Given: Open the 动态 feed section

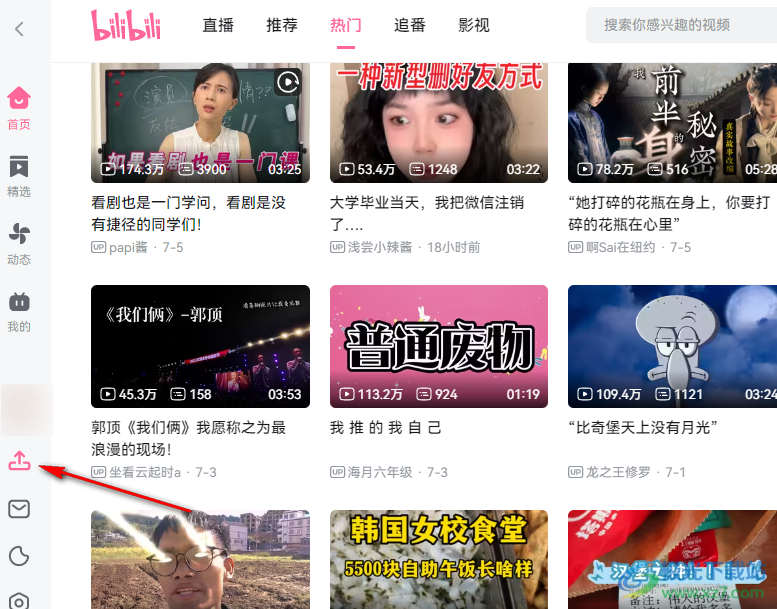Looking at the screenshot, I should (19, 243).
